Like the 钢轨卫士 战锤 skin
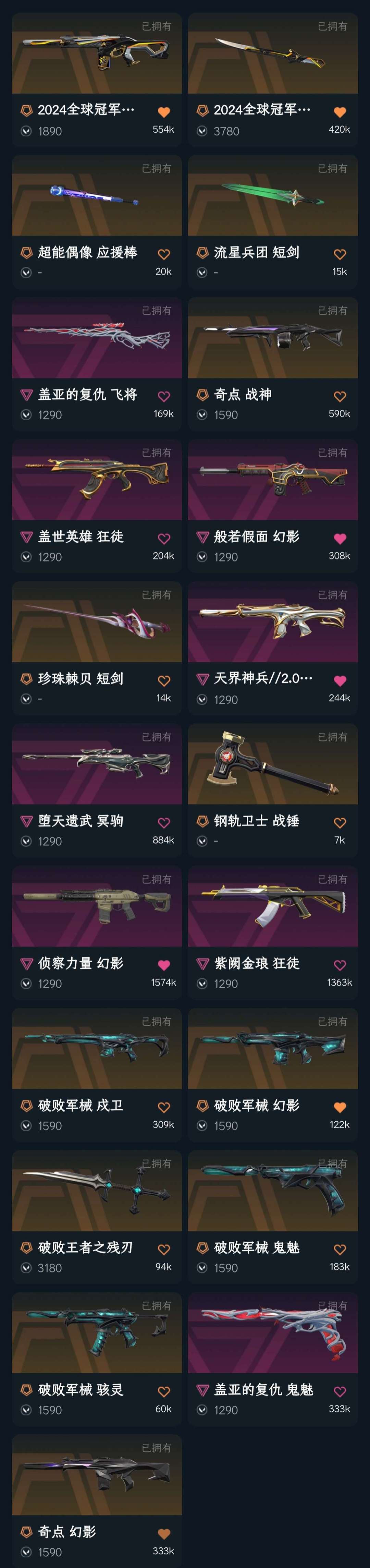The height and width of the screenshot is (1568, 370). tap(340, 823)
